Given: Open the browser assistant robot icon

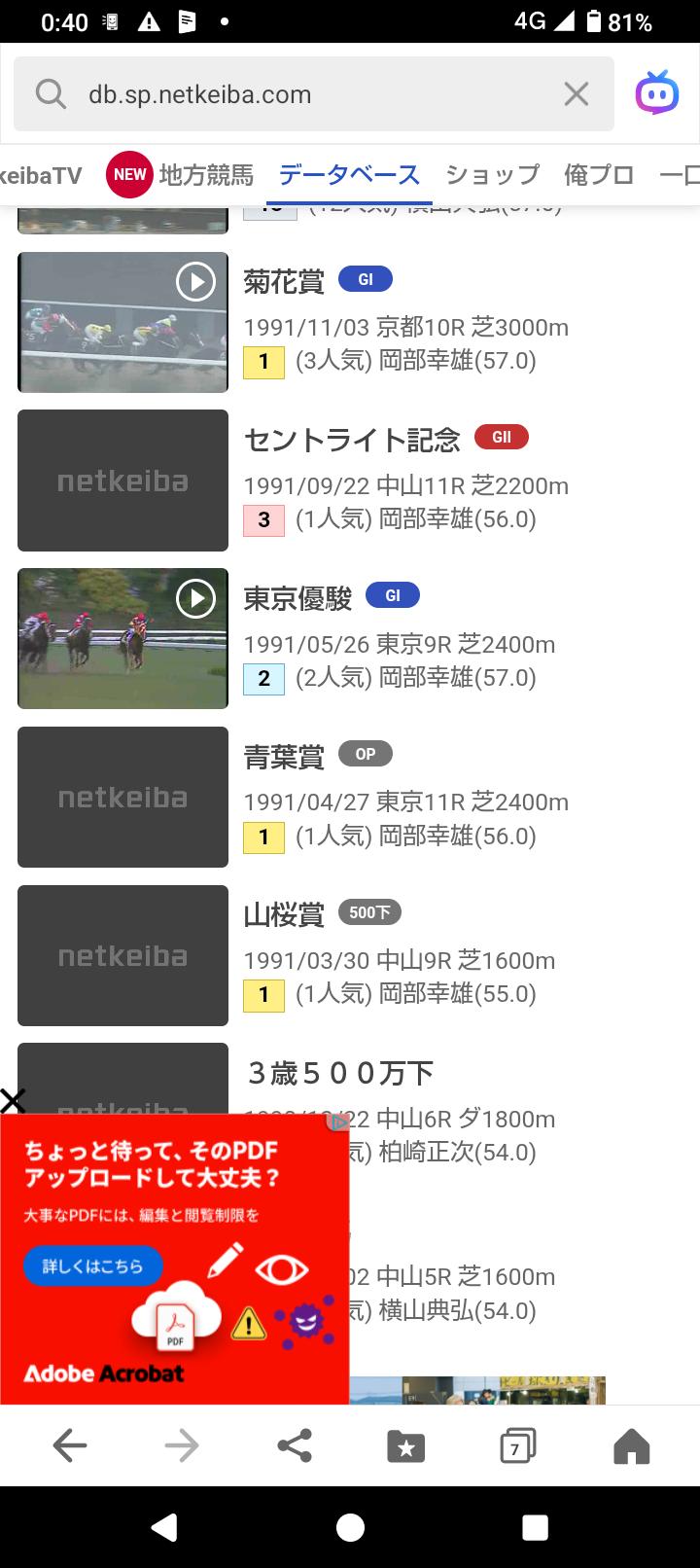Looking at the screenshot, I should pos(656,93).
